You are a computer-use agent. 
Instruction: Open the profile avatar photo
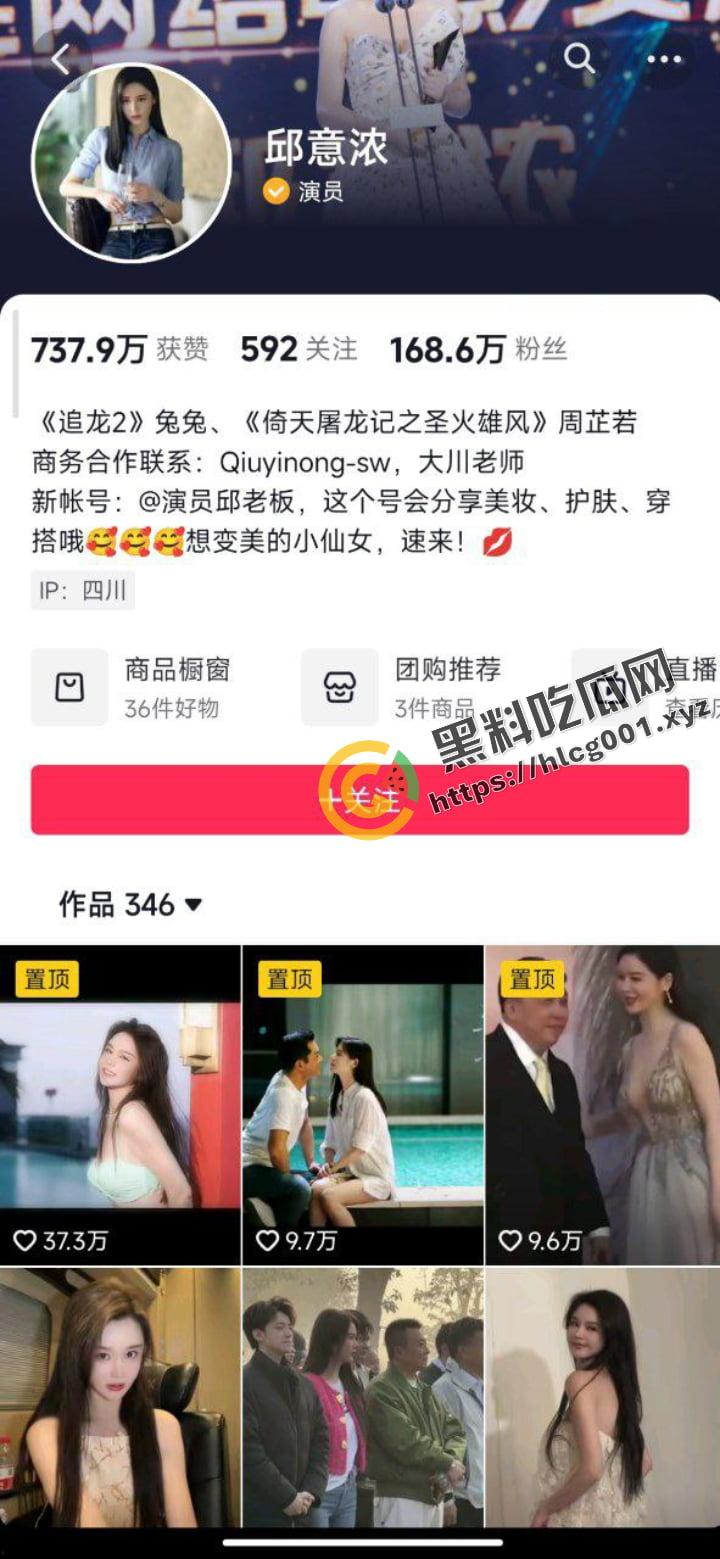coord(131,163)
